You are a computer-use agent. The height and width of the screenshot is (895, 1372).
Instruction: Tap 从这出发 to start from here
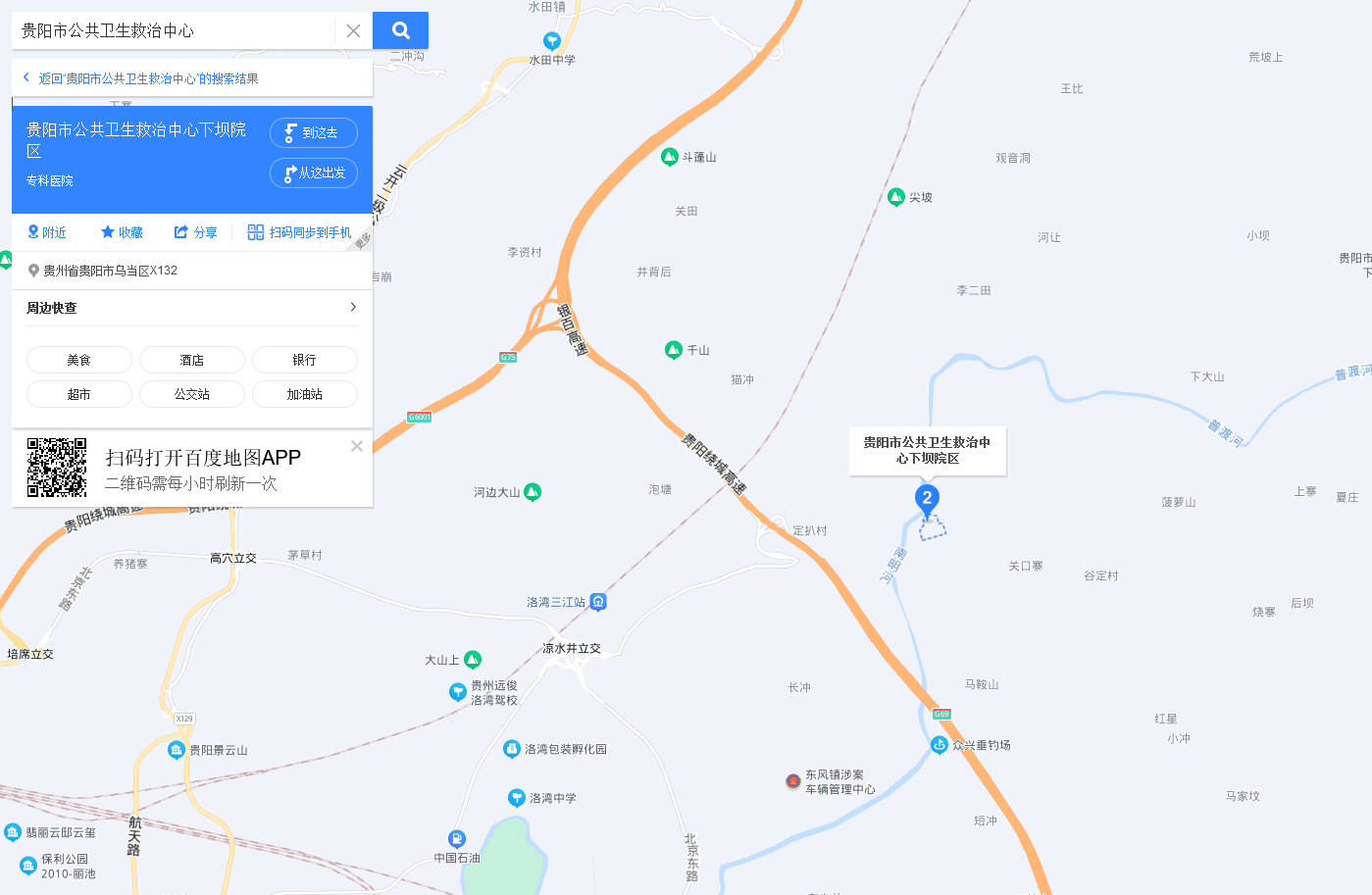coord(314,173)
